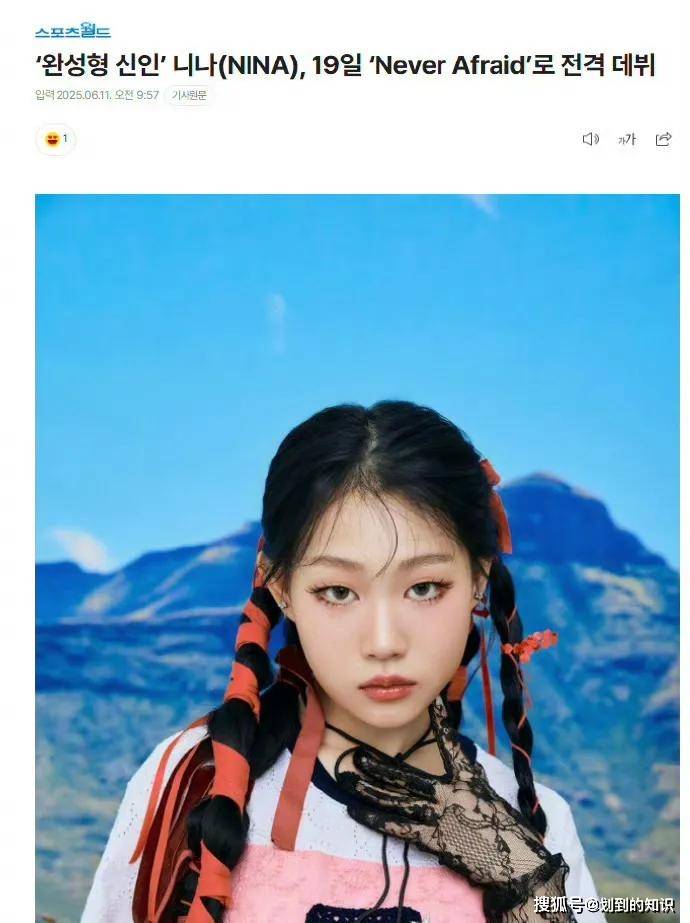Screen dimensions: 690x923
Task: Share this article
Action: (x=663, y=139)
